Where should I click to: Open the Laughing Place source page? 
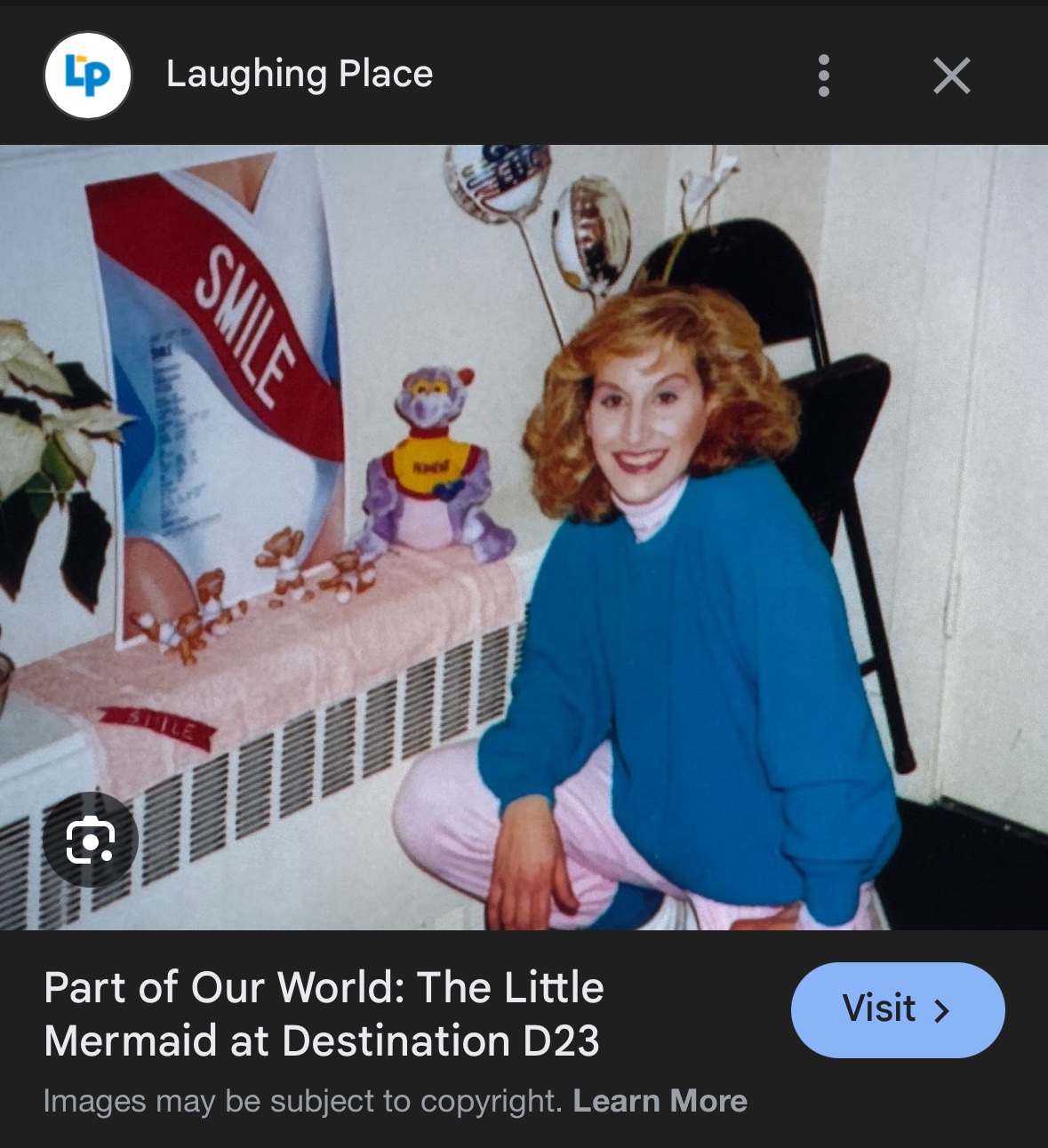click(299, 75)
